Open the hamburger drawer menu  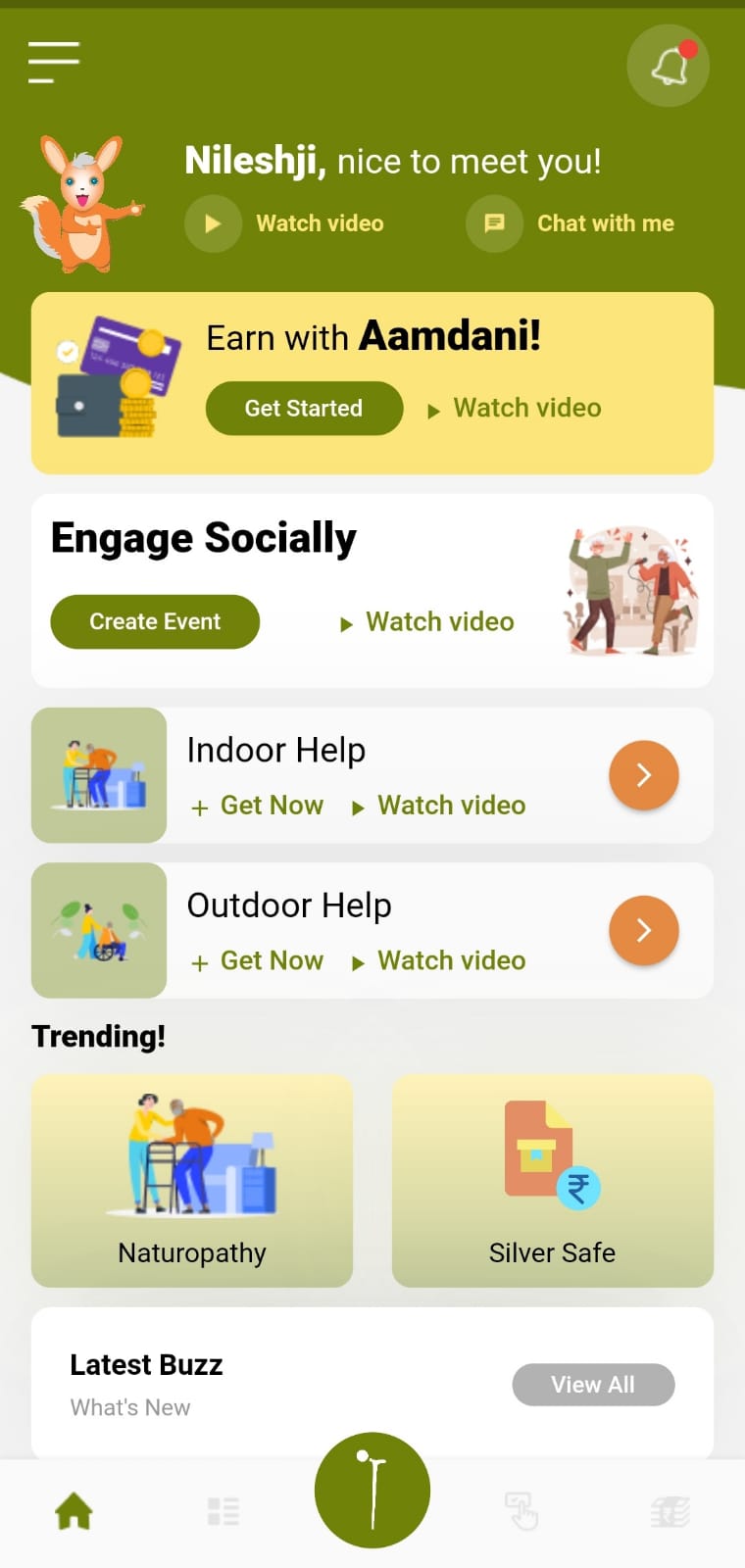(x=54, y=62)
